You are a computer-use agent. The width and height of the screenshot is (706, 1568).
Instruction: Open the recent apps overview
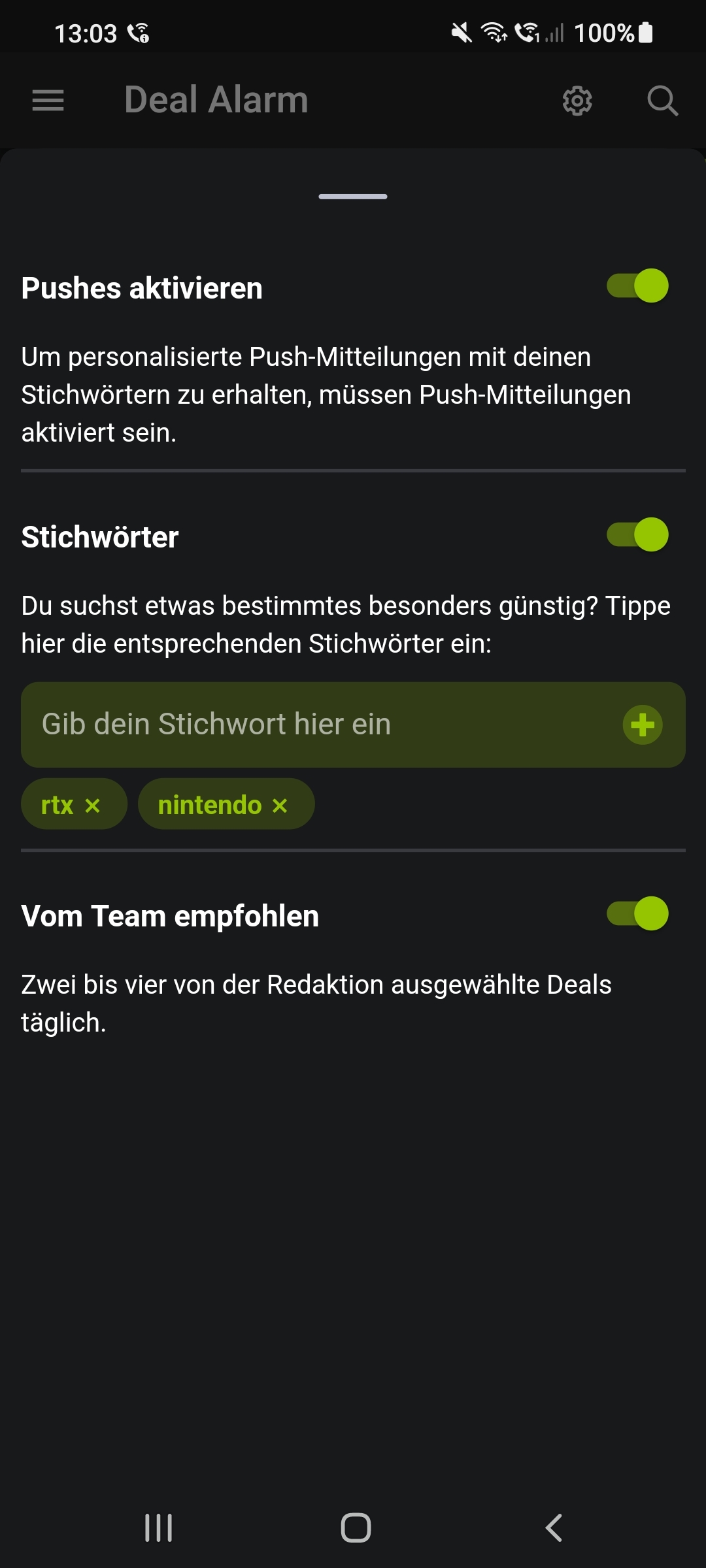click(x=158, y=1527)
